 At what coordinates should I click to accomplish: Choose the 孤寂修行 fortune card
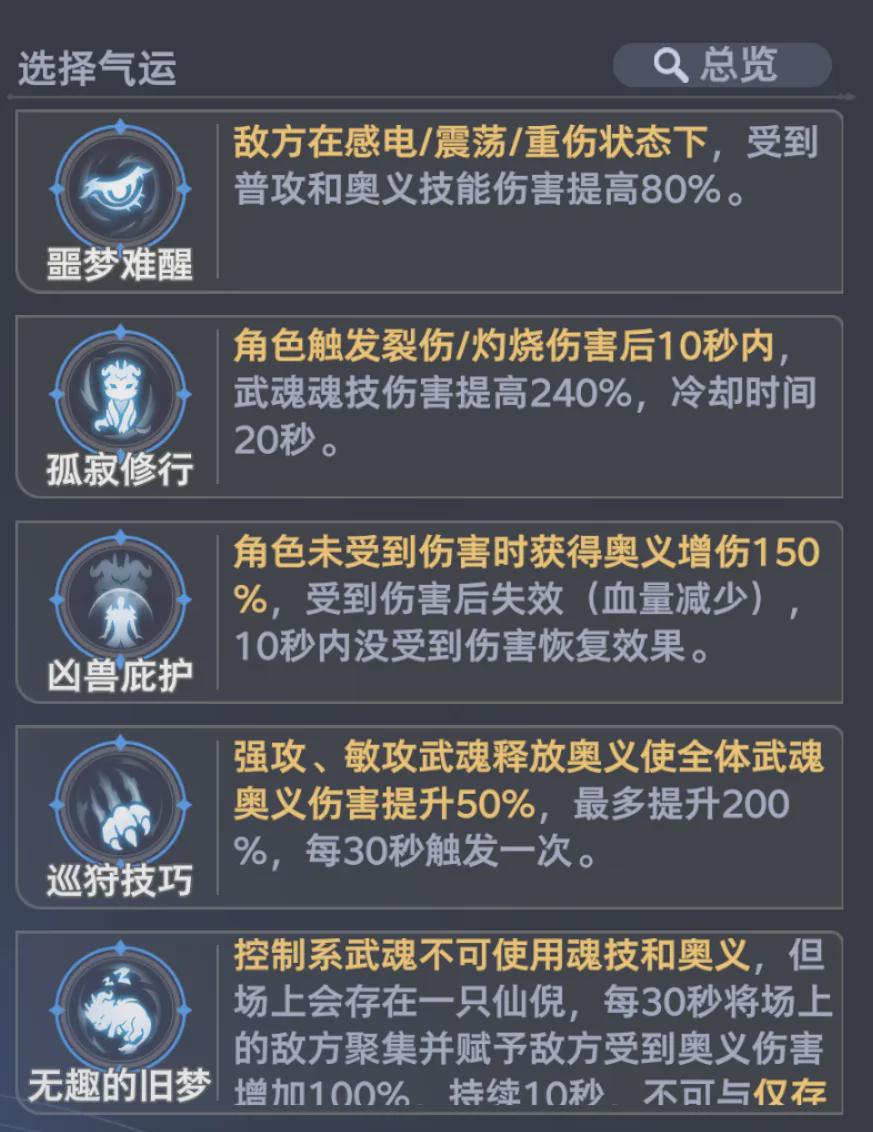point(429,406)
